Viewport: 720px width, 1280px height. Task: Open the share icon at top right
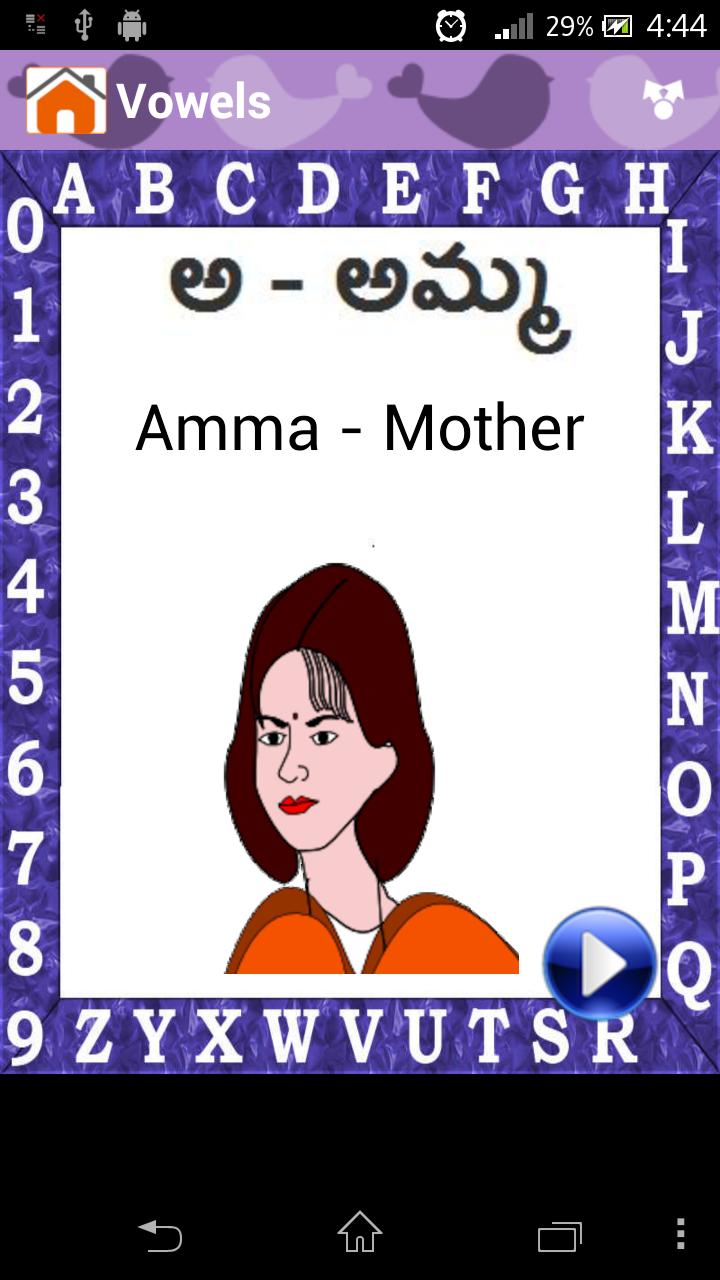tap(662, 99)
